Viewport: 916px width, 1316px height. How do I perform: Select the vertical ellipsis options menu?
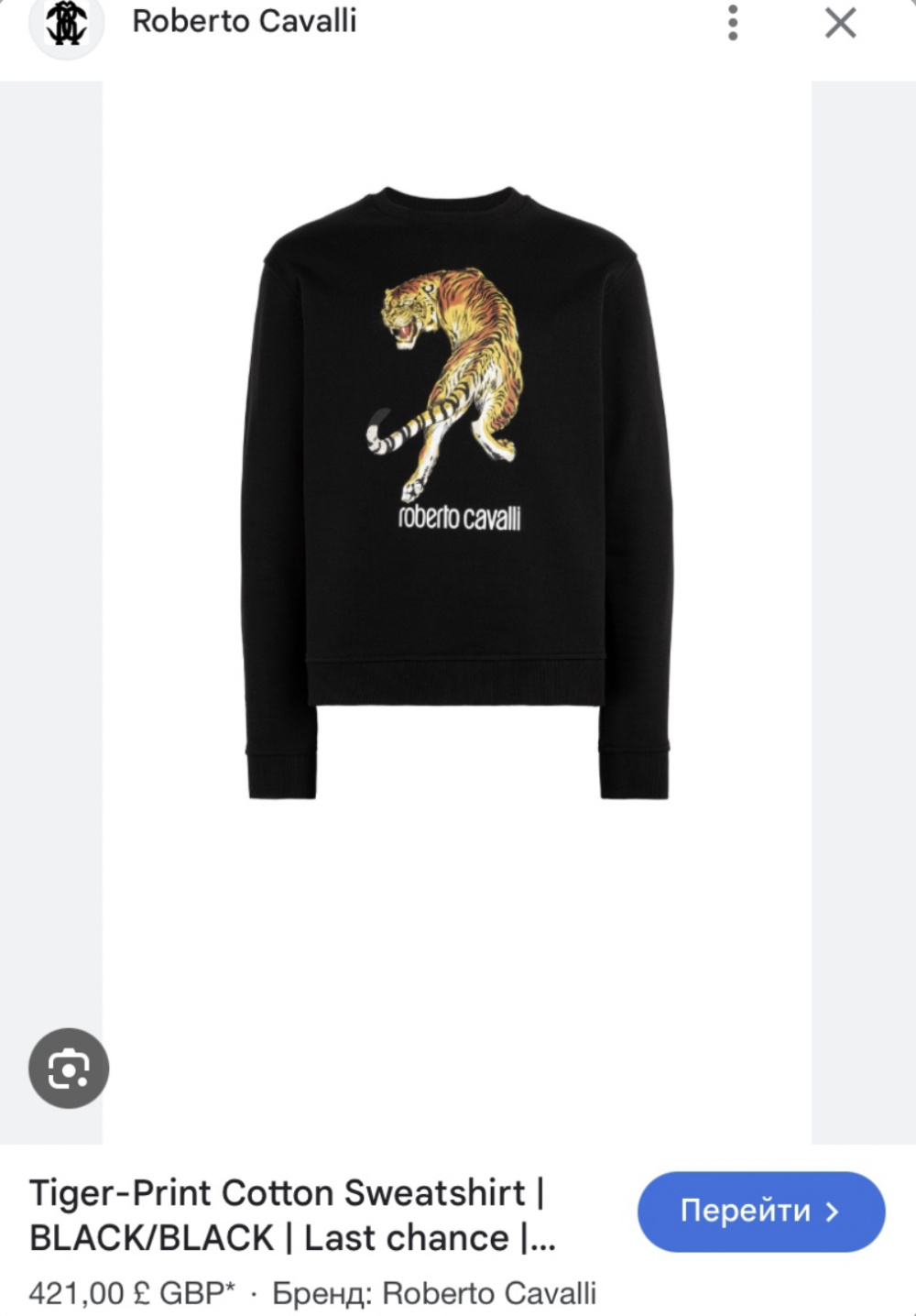point(732,25)
